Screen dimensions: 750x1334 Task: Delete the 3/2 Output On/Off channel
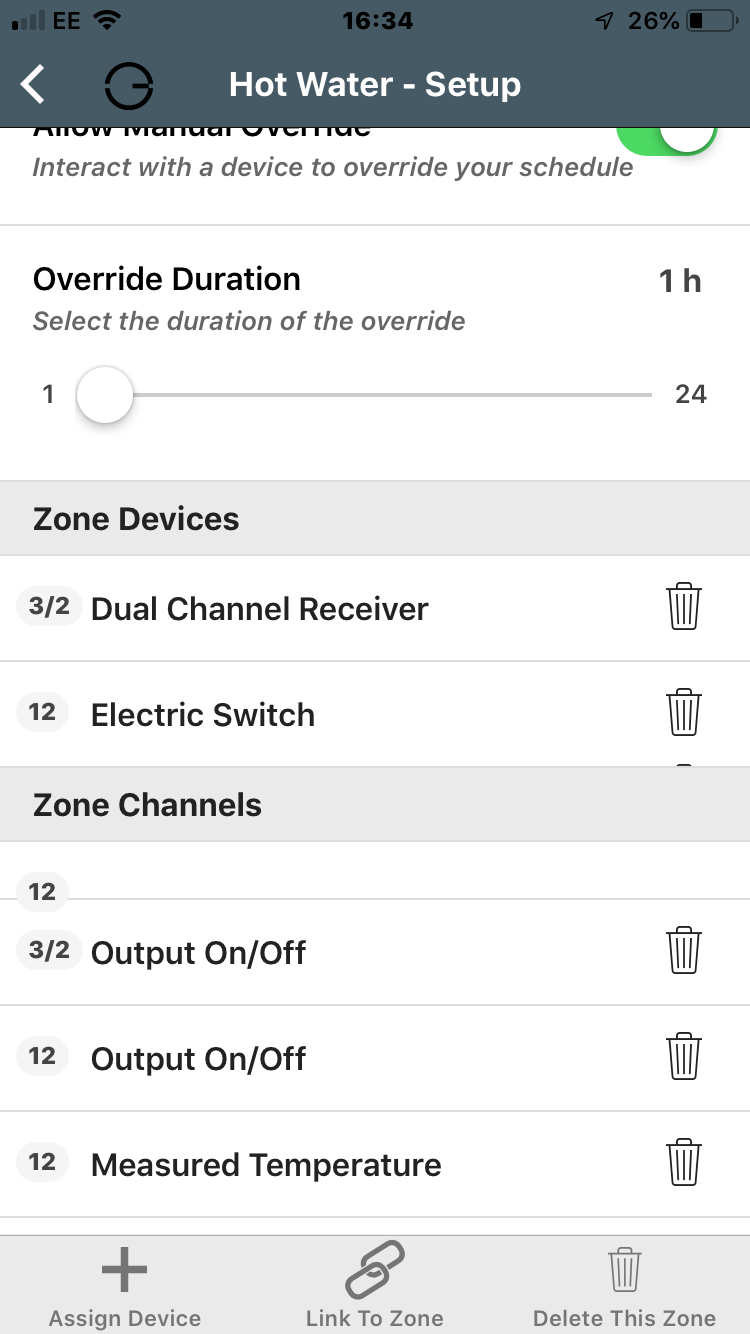tap(684, 951)
